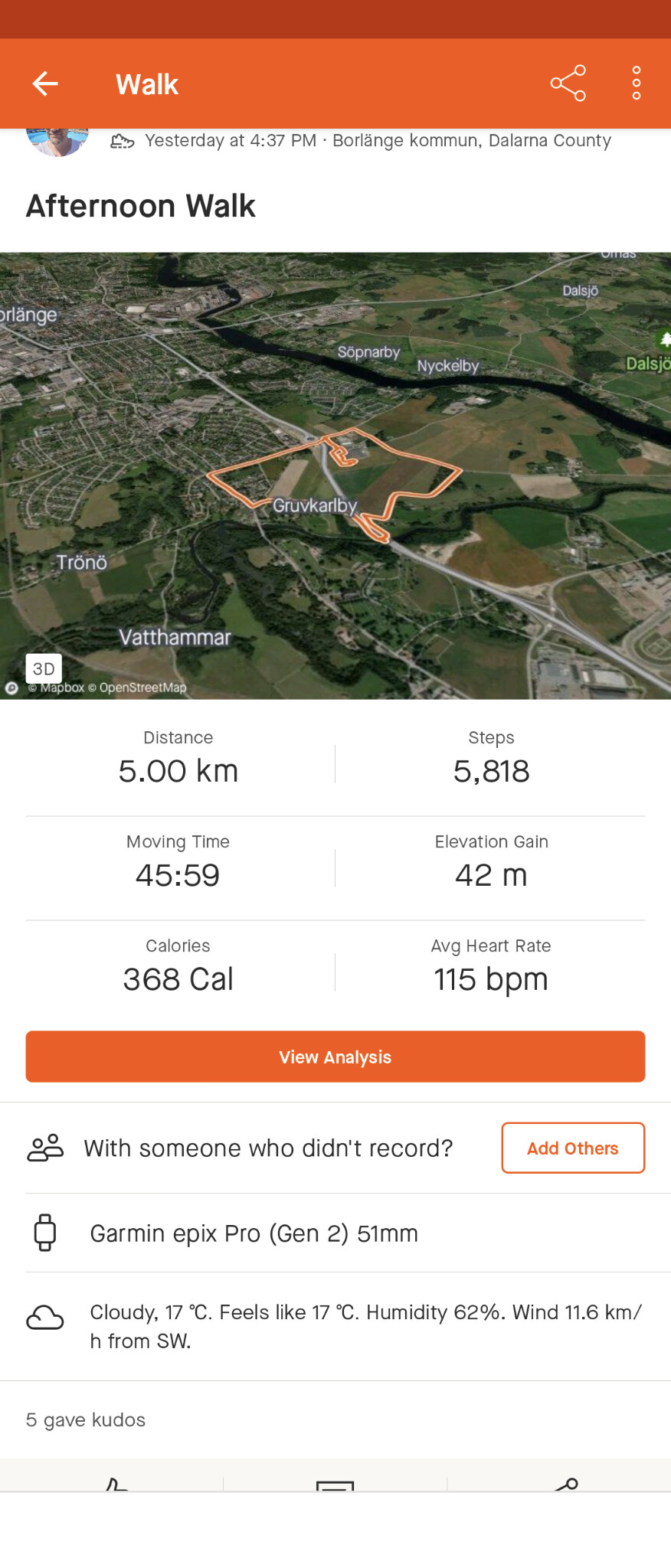
Task: Open the athlete's profile picture
Action: coord(57,142)
